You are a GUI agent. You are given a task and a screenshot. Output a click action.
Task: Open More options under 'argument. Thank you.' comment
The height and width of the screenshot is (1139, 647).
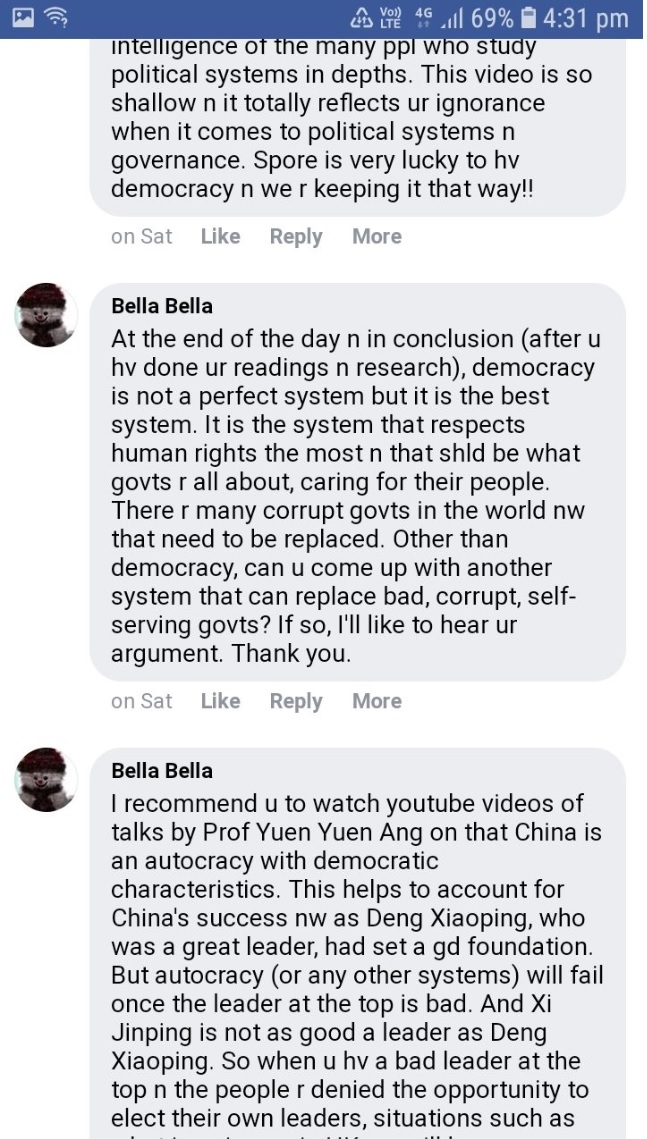coord(376,701)
